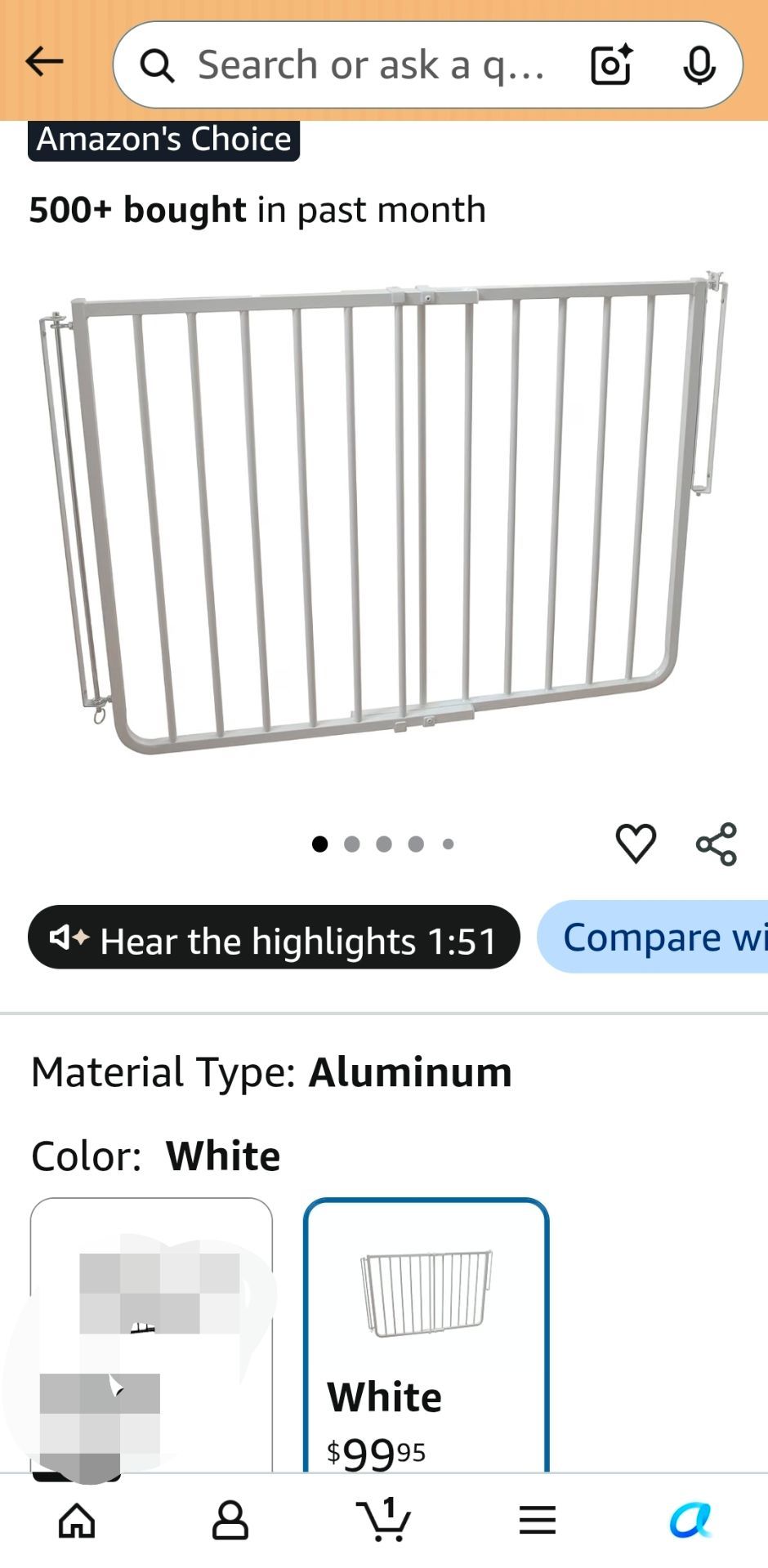Select the White color option
768x1568 pixels.
(x=426, y=1335)
